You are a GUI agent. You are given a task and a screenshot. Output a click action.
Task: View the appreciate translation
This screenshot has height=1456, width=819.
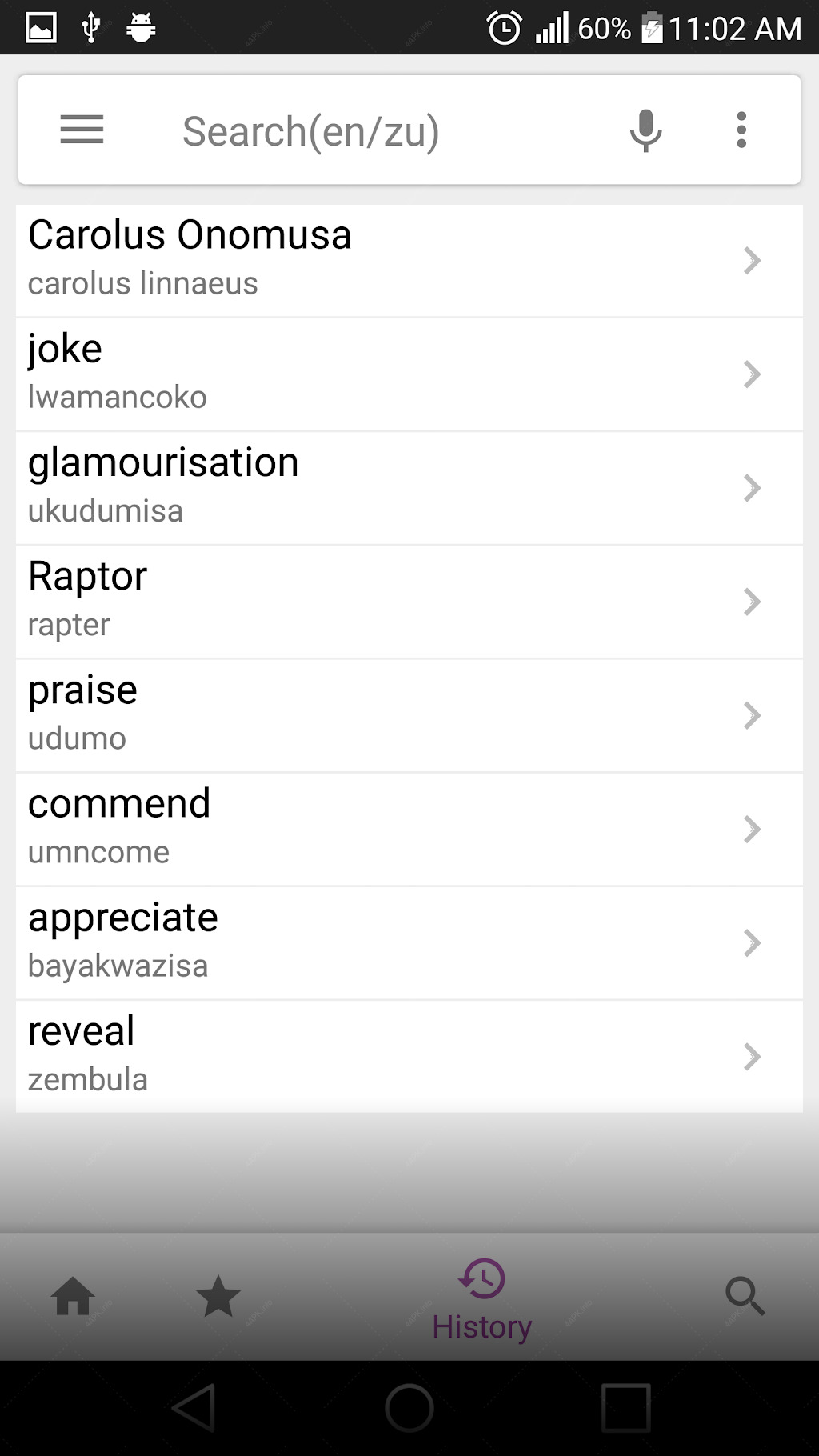409,942
